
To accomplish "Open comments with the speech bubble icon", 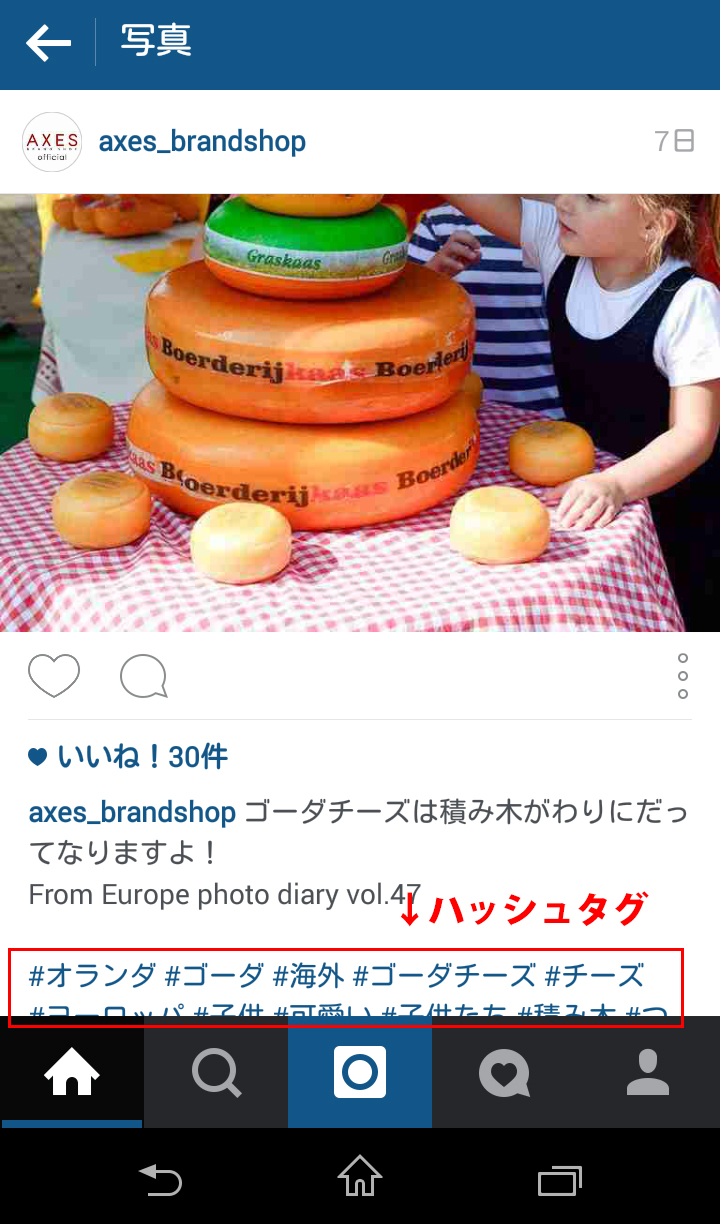I will (143, 677).
